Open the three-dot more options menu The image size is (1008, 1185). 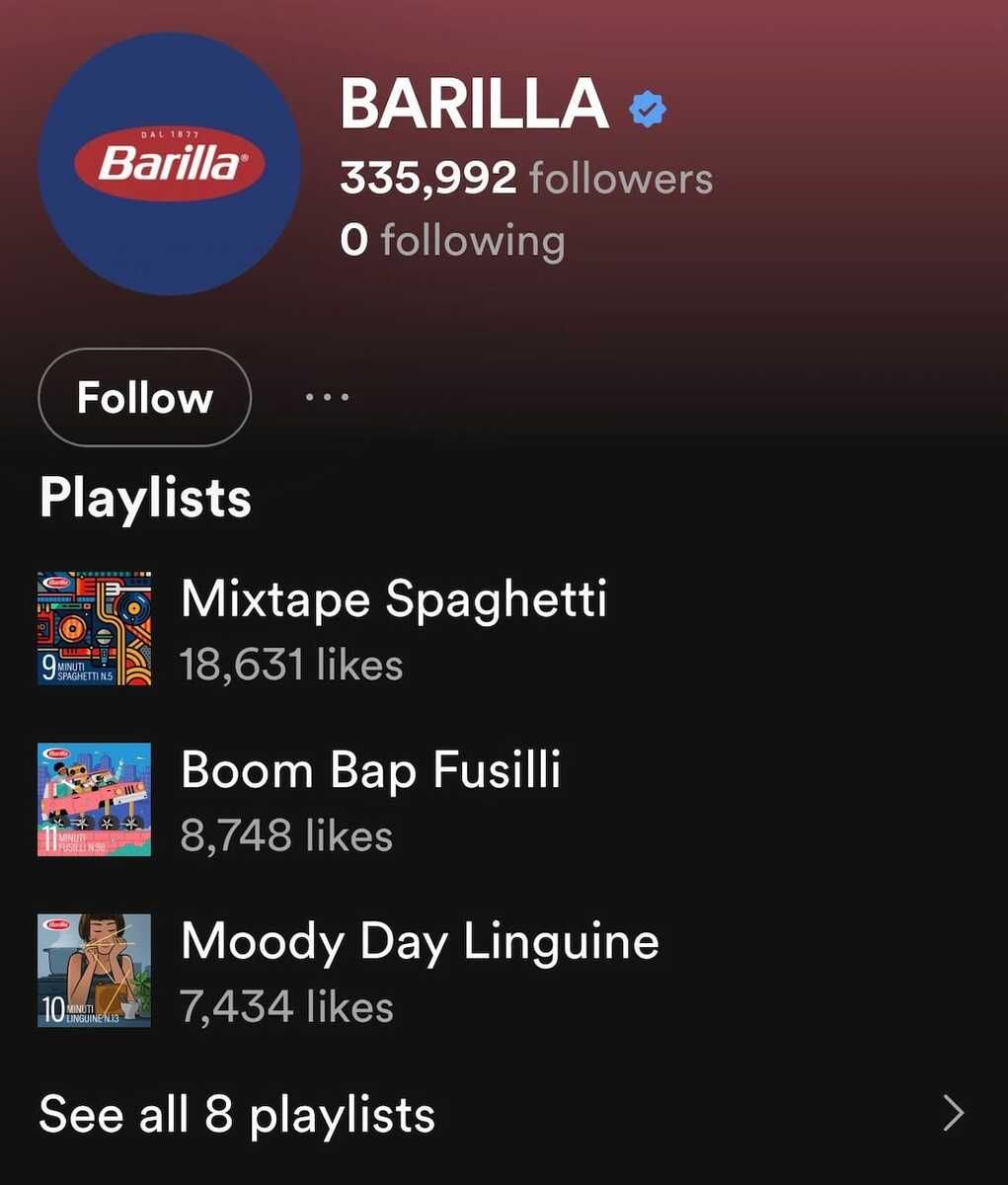pos(327,398)
